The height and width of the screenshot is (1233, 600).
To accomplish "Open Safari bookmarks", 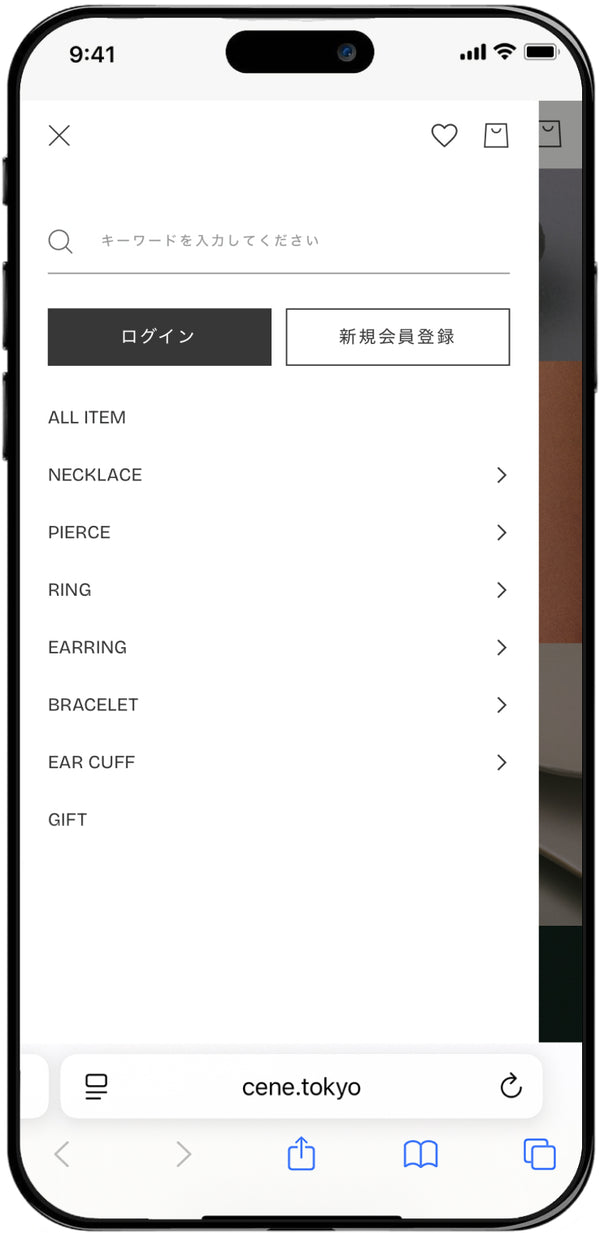I will (420, 1155).
